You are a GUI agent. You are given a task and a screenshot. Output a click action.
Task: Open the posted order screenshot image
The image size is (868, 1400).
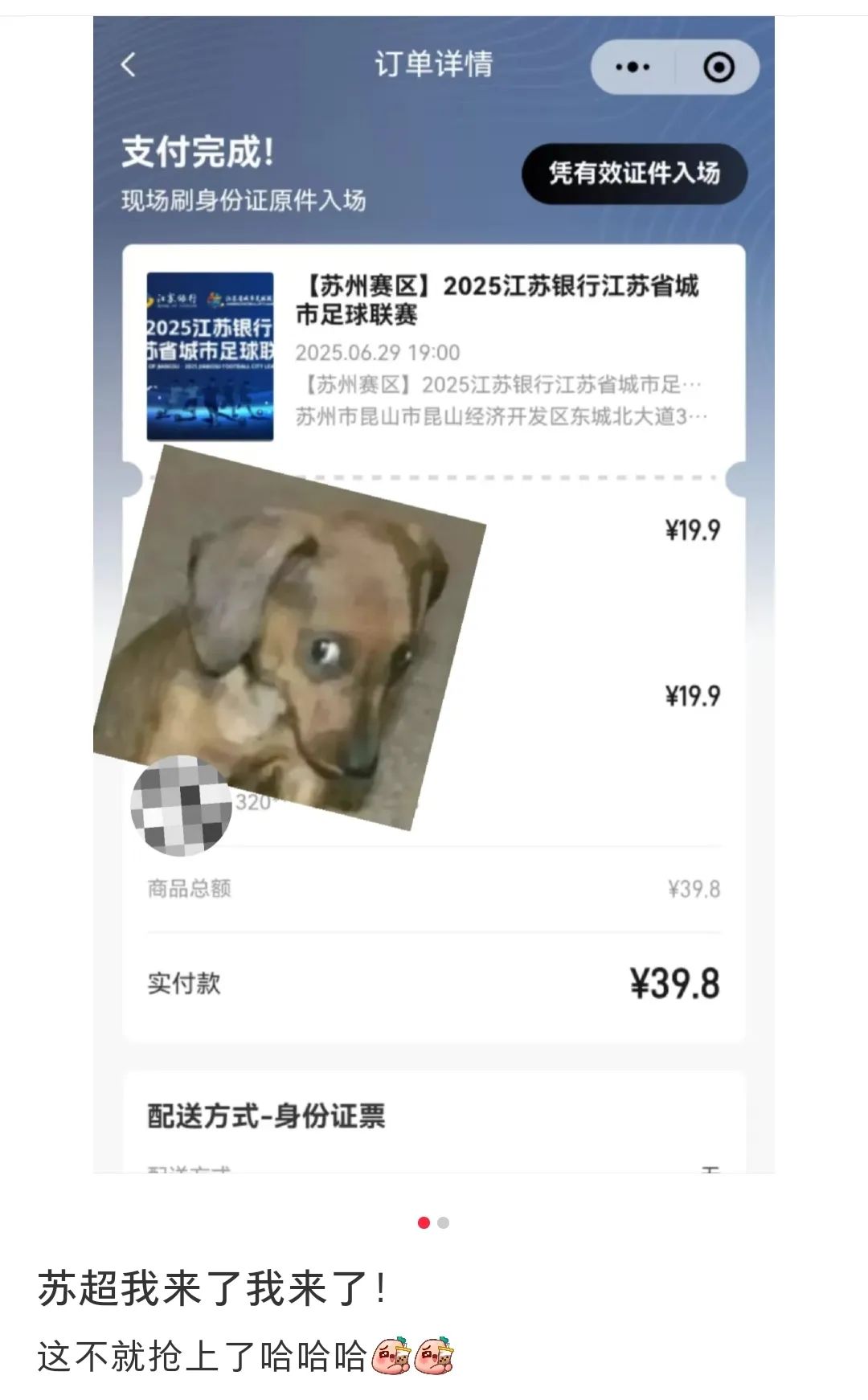click(x=434, y=595)
